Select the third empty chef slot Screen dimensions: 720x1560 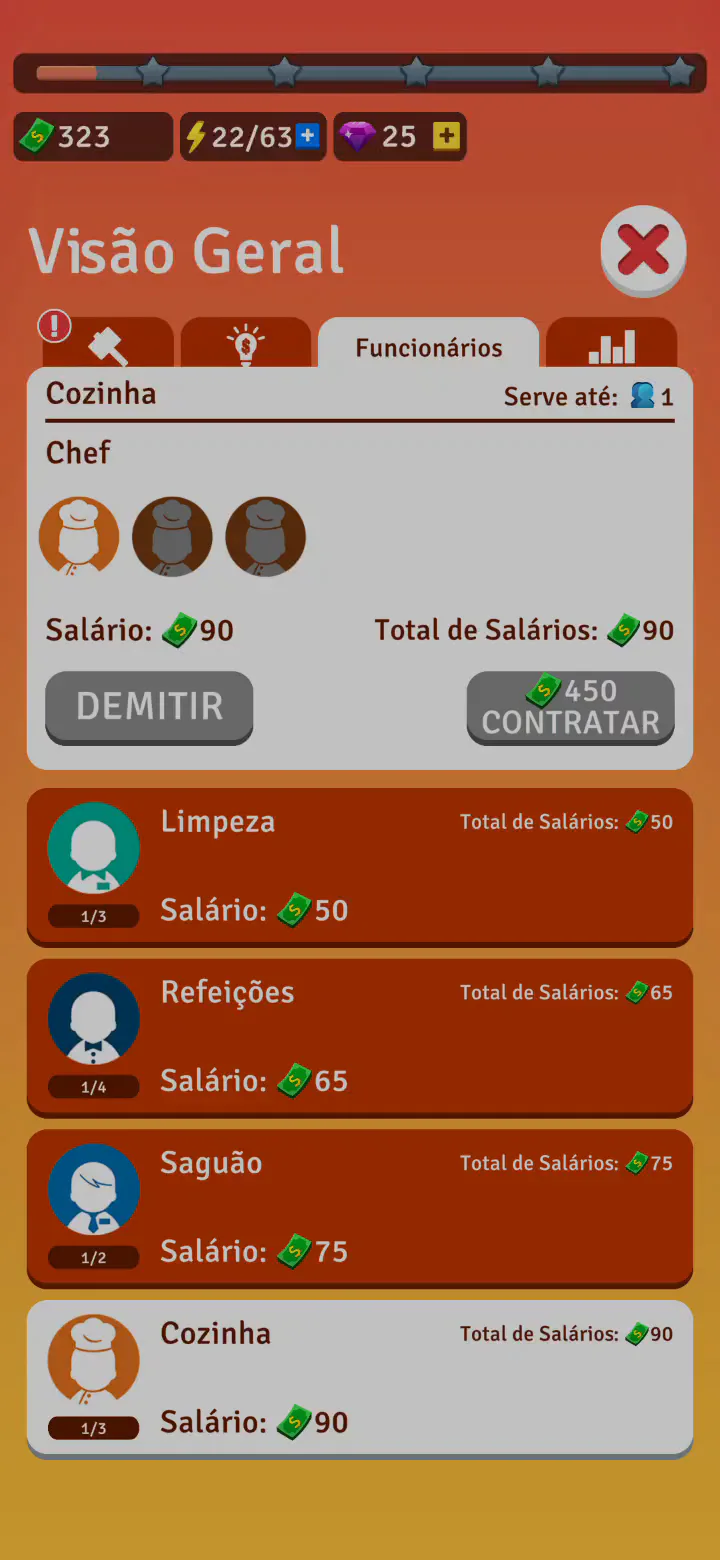[265, 537]
